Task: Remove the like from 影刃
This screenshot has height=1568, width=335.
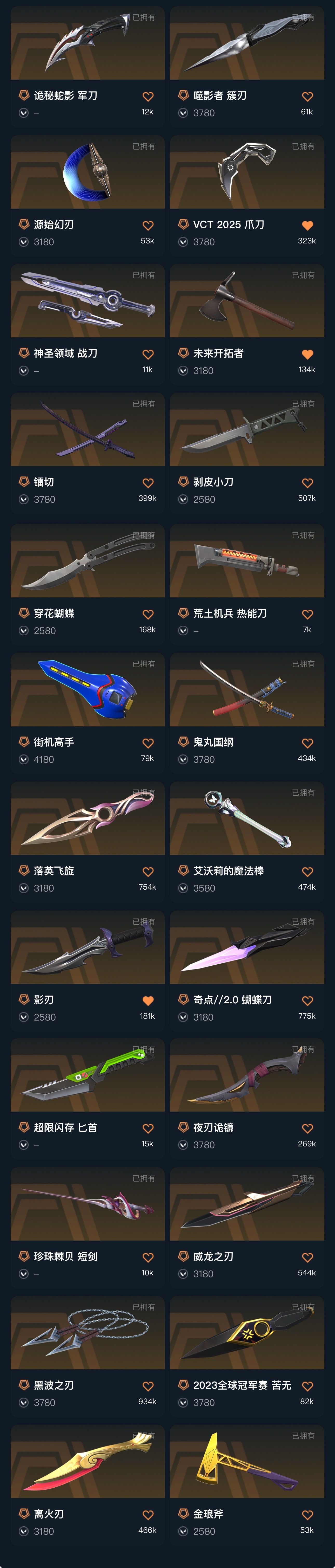Action: tap(148, 1001)
